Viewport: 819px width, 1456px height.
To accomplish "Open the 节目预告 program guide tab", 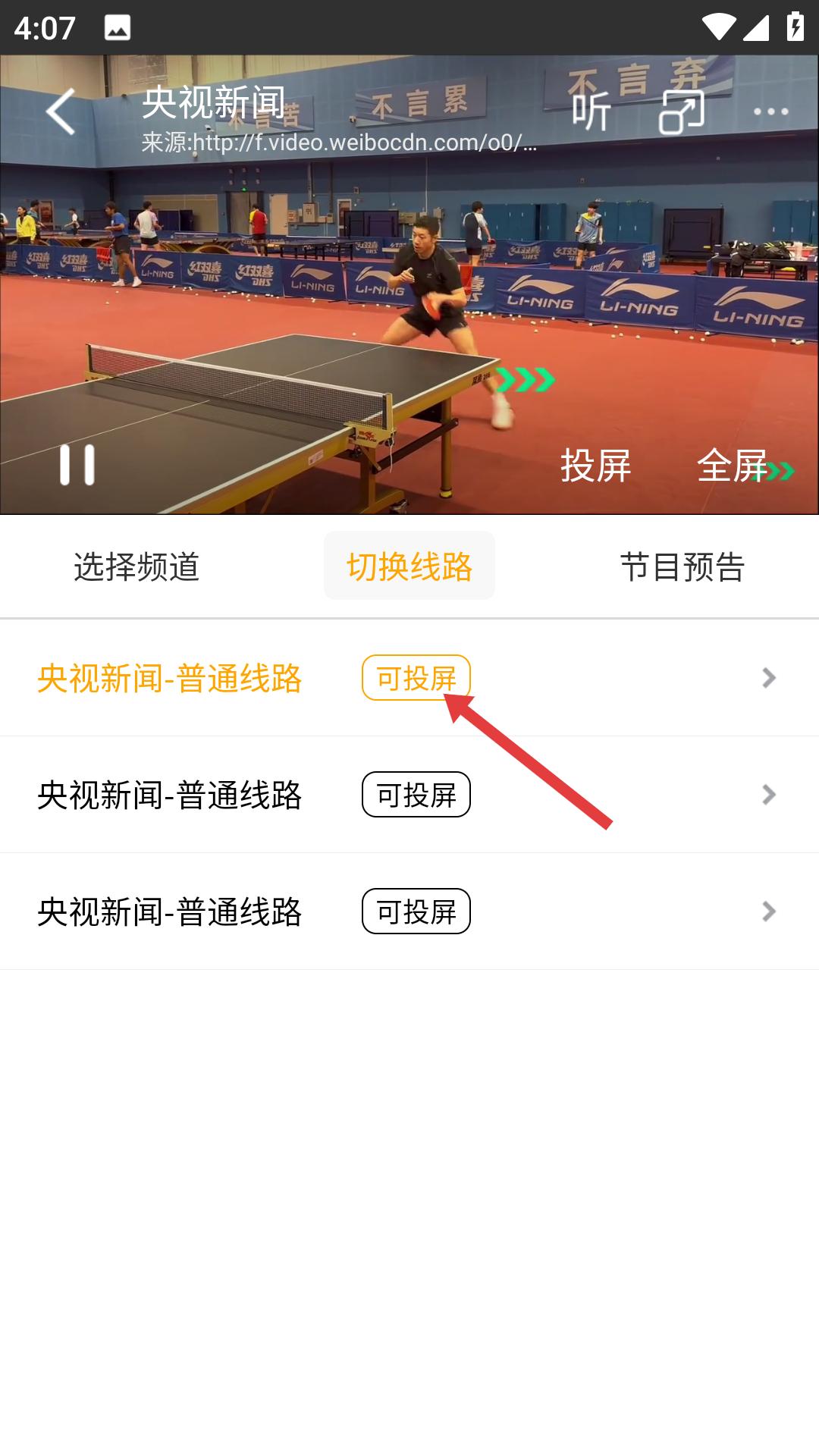I will click(684, 565).
